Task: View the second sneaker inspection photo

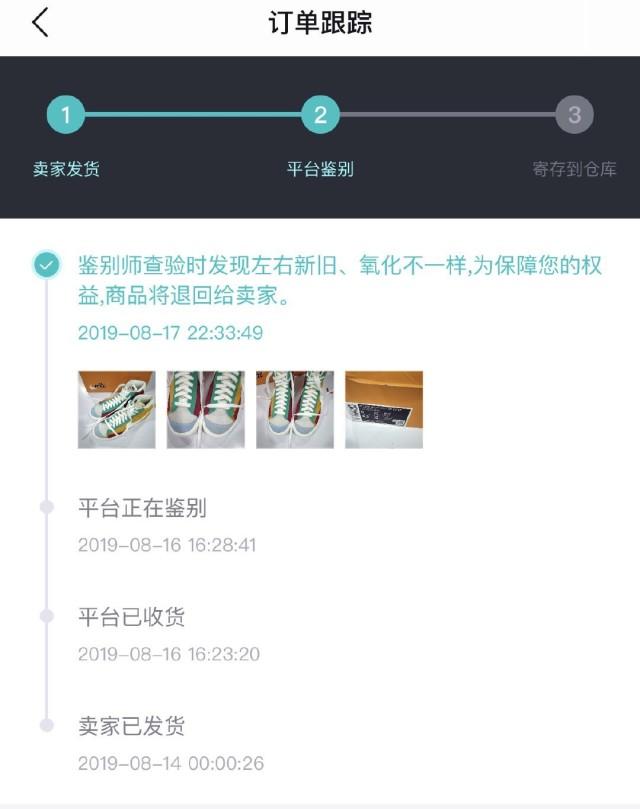Action: coord(205,409)
